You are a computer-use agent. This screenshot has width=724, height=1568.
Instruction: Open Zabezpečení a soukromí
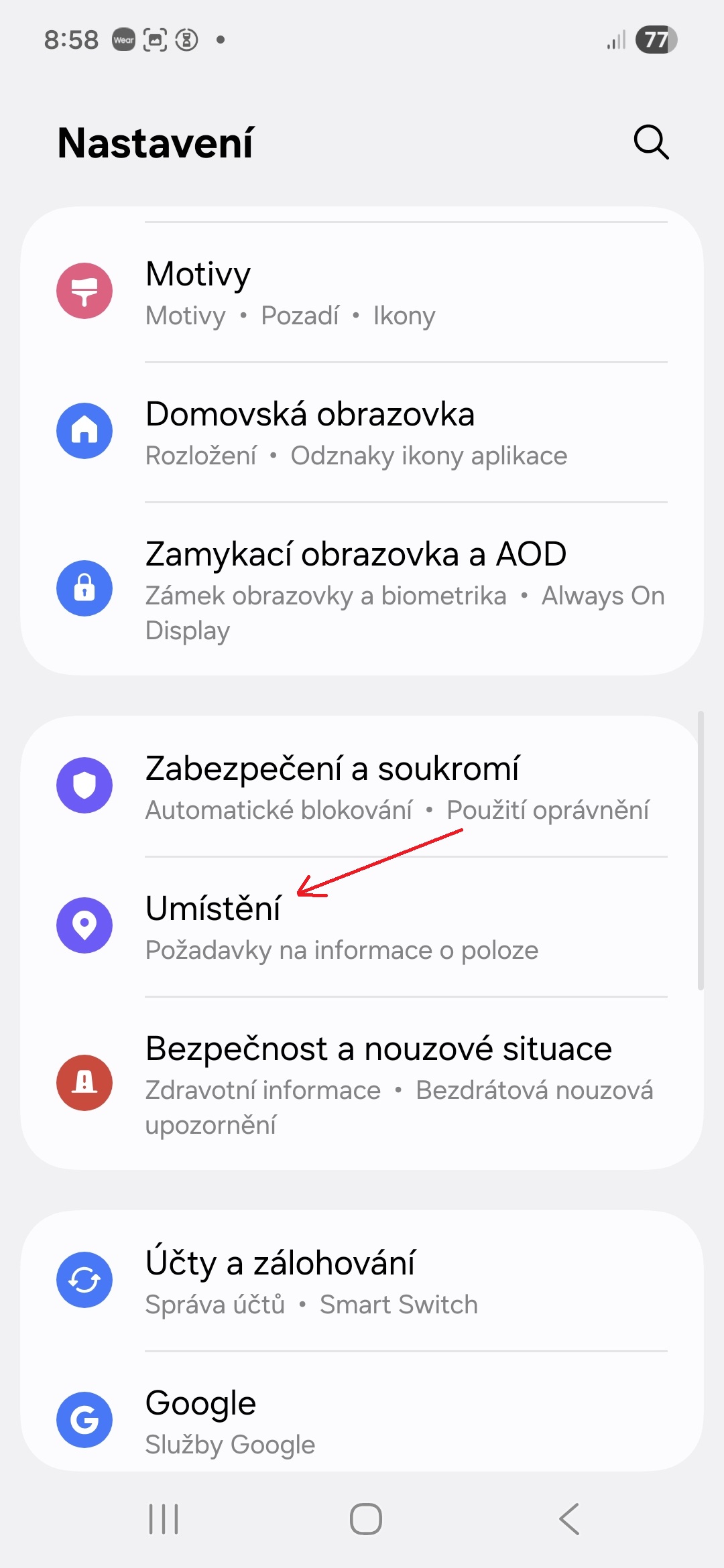click(x=362, y=787)
